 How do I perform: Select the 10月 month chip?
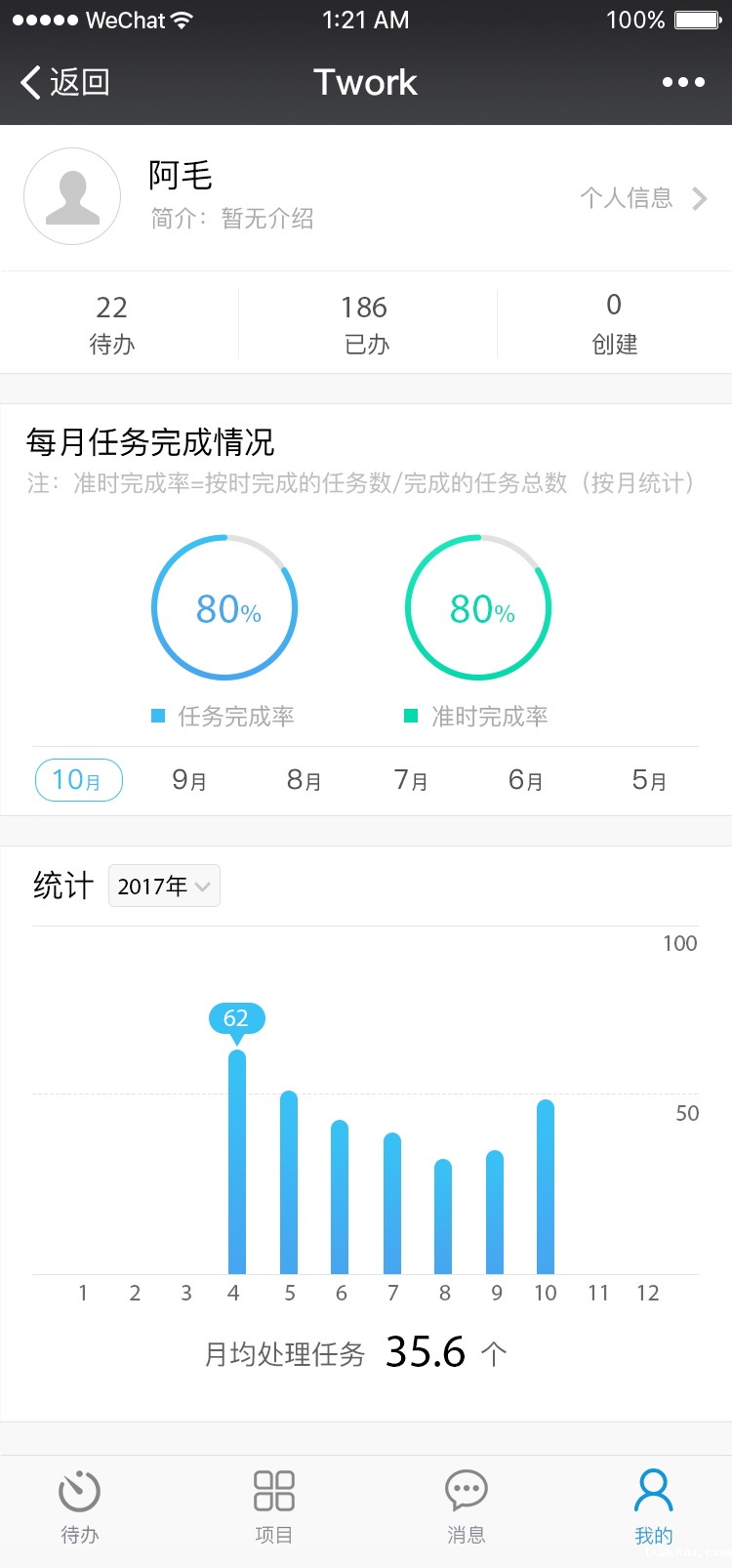78,780
